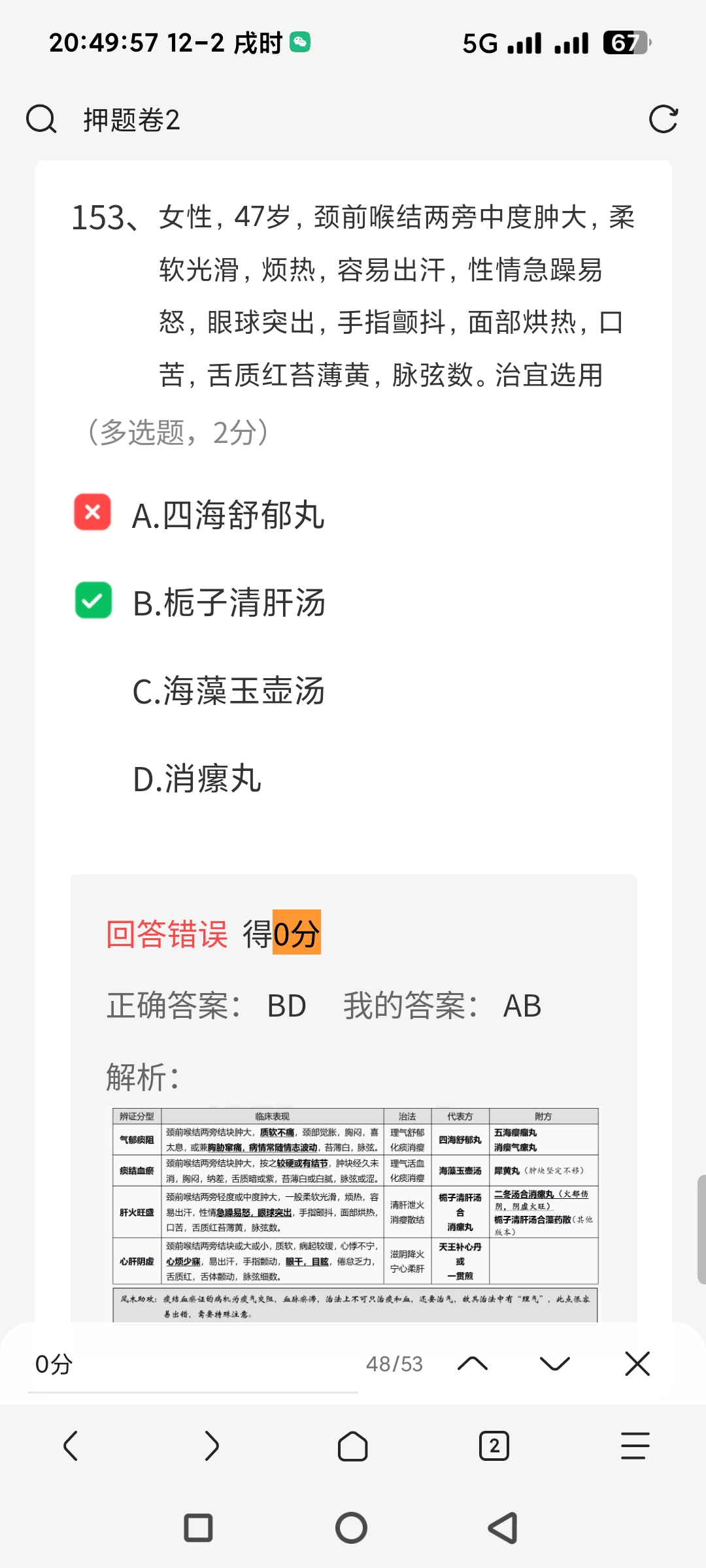Open the browser hamburger menu
The height and width of the screenshot is (1568, 706).
(x=635, y=1445)
